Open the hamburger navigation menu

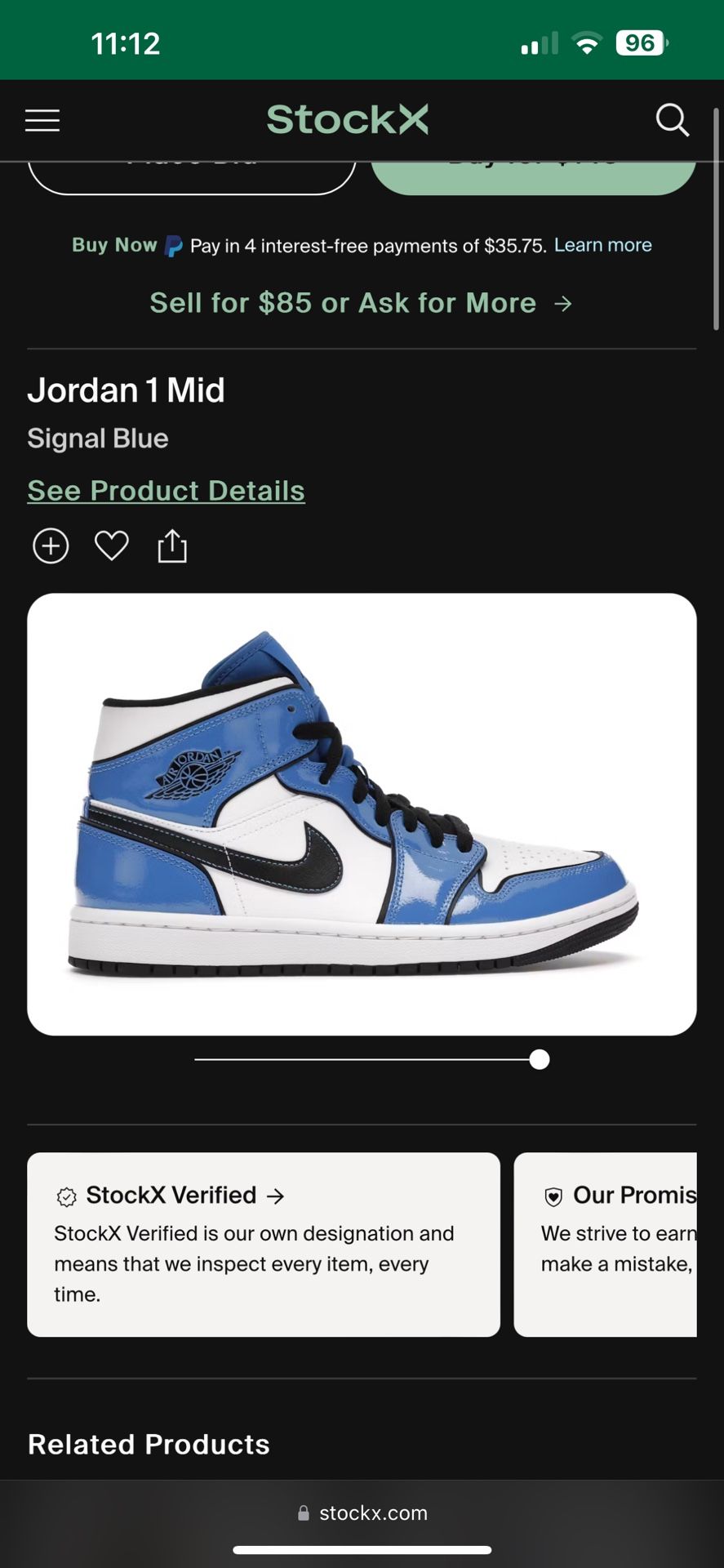tap(42, 120)
